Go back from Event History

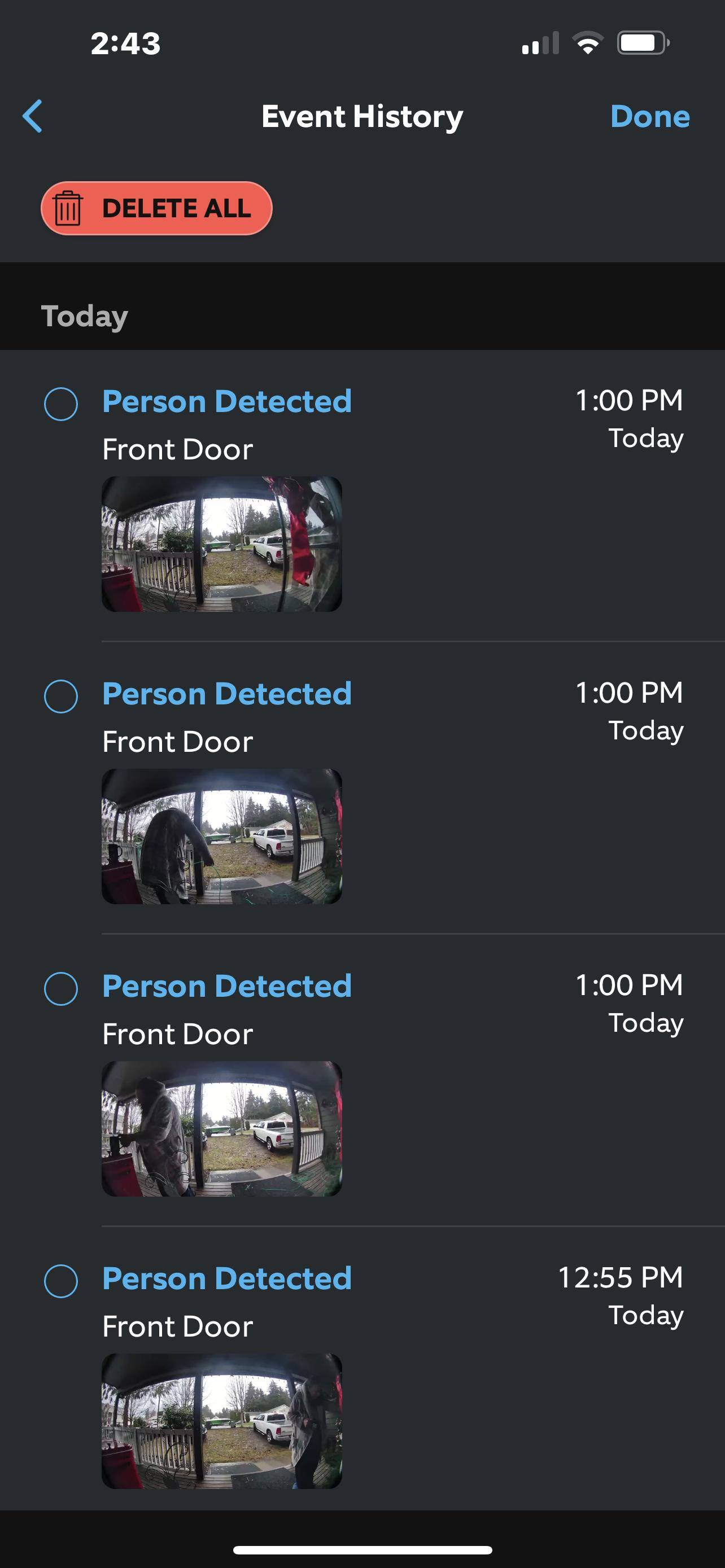[33, 116]
